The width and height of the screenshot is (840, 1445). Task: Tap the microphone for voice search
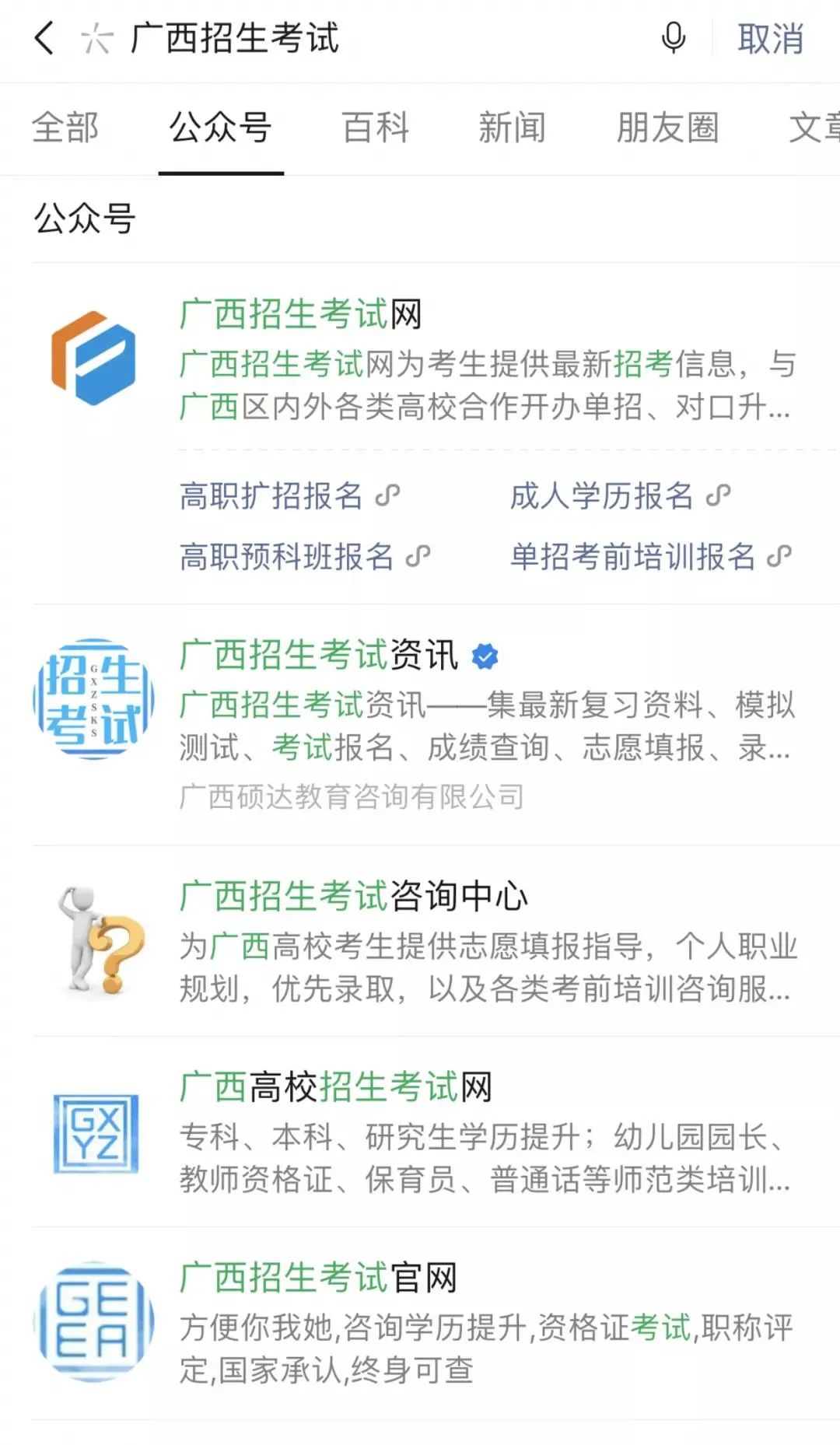[673, 37]
